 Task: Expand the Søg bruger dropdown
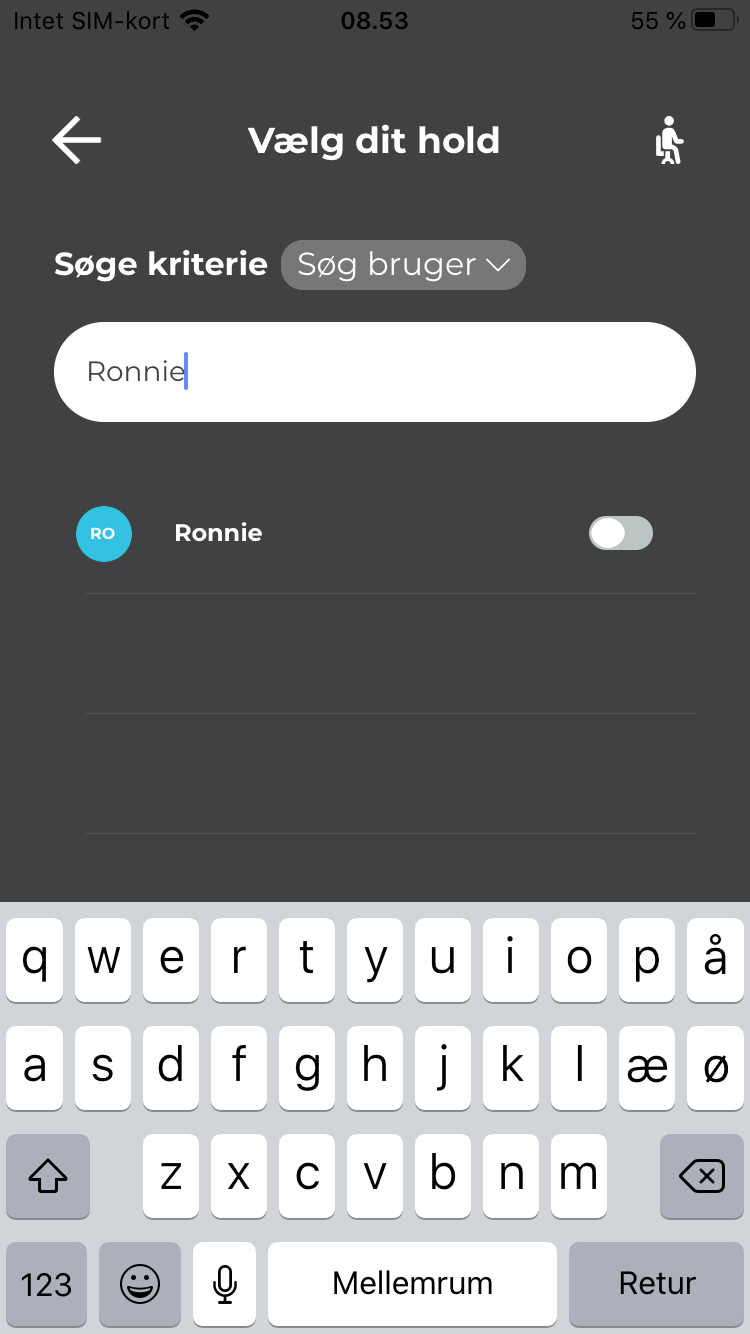pos(403,265)
